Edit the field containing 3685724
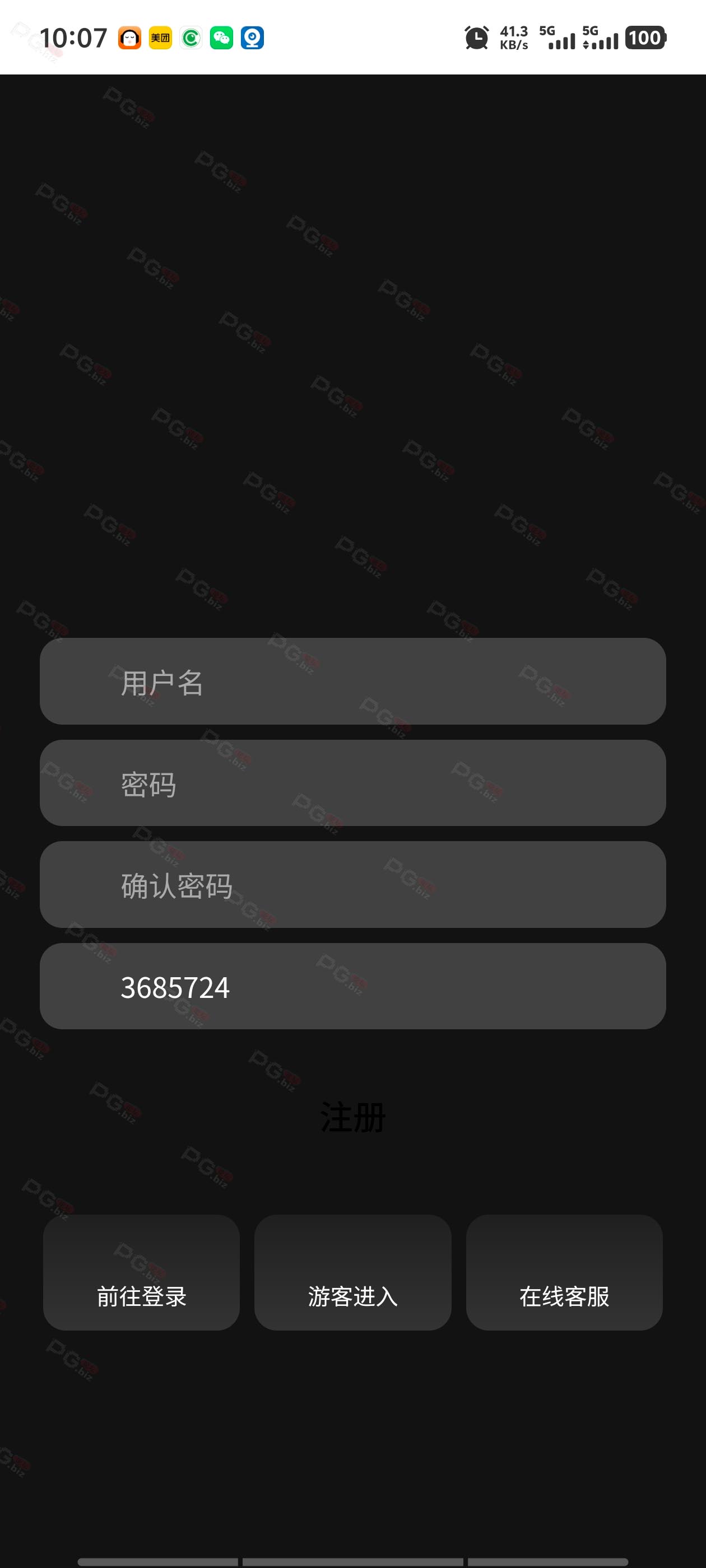 352,986
